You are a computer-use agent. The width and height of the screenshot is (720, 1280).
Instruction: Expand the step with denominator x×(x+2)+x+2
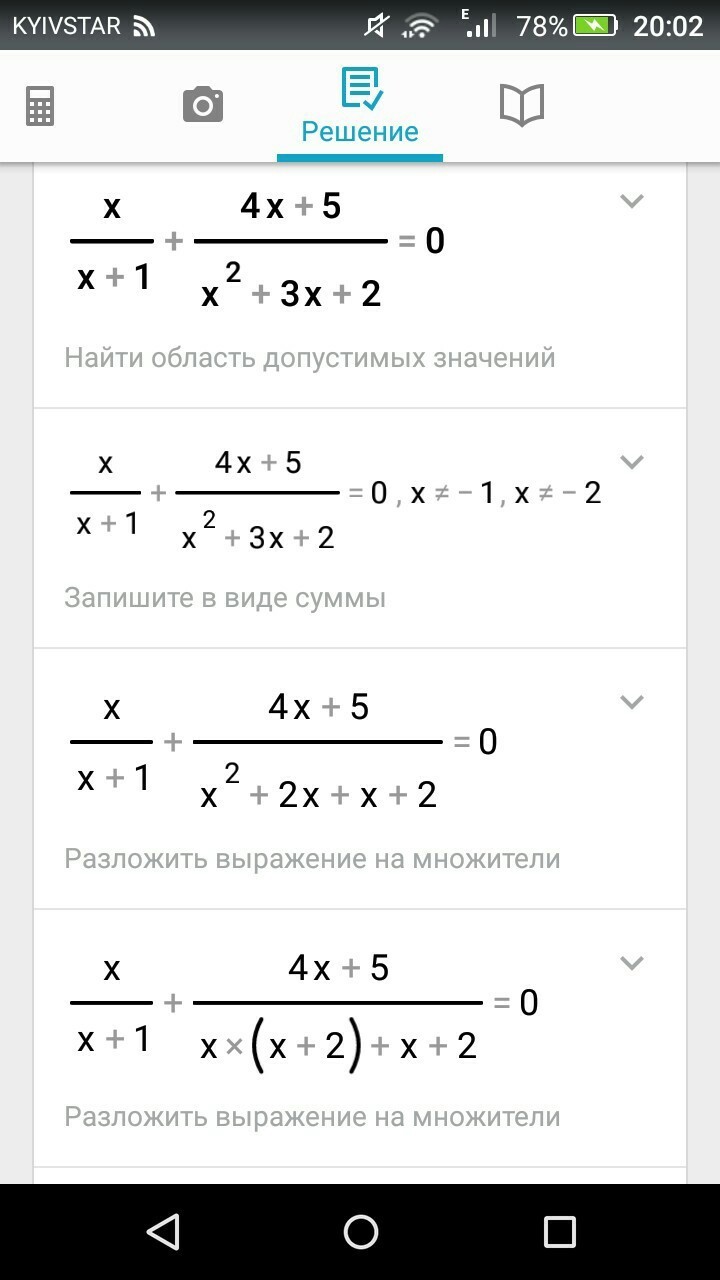(x=631, y=963)
